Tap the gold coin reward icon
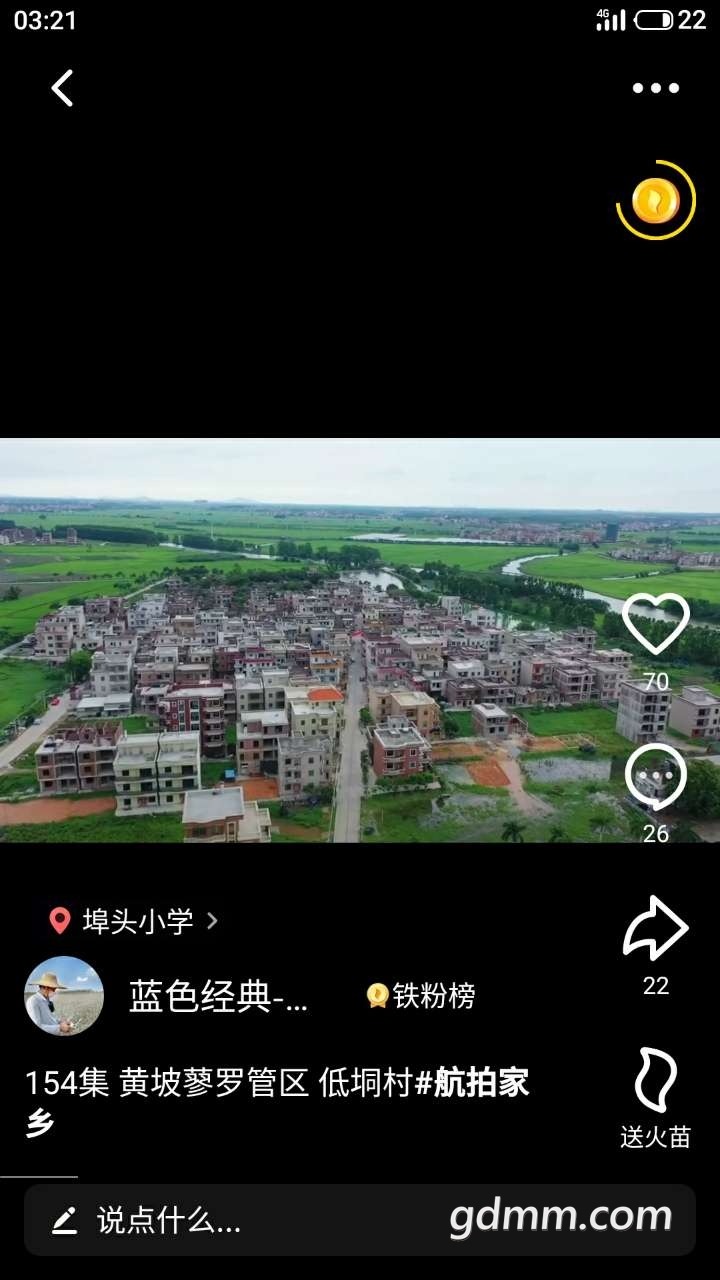720x1280 pixels. click(x=655, y=201)
